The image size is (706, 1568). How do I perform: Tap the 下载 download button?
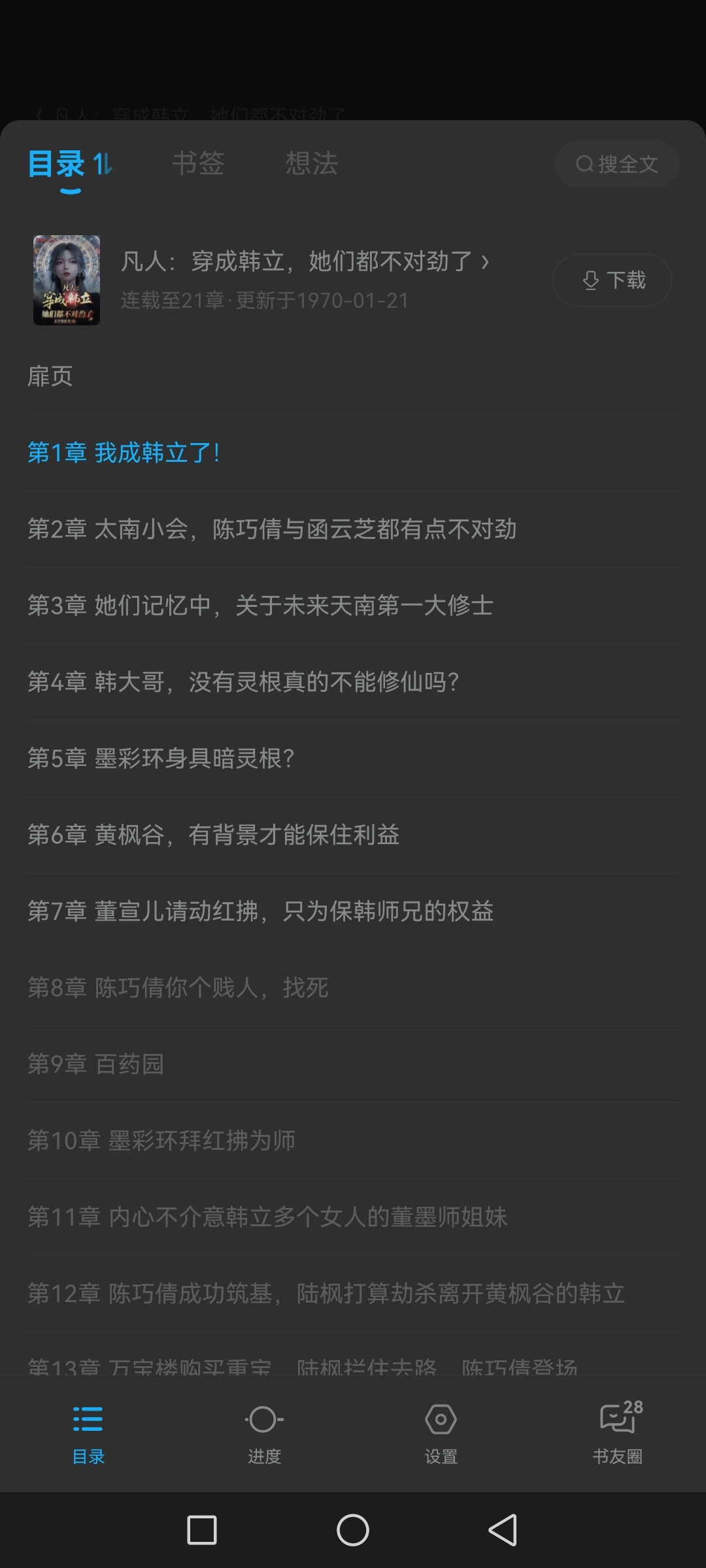pyautogui.click(x=613, y=280)
